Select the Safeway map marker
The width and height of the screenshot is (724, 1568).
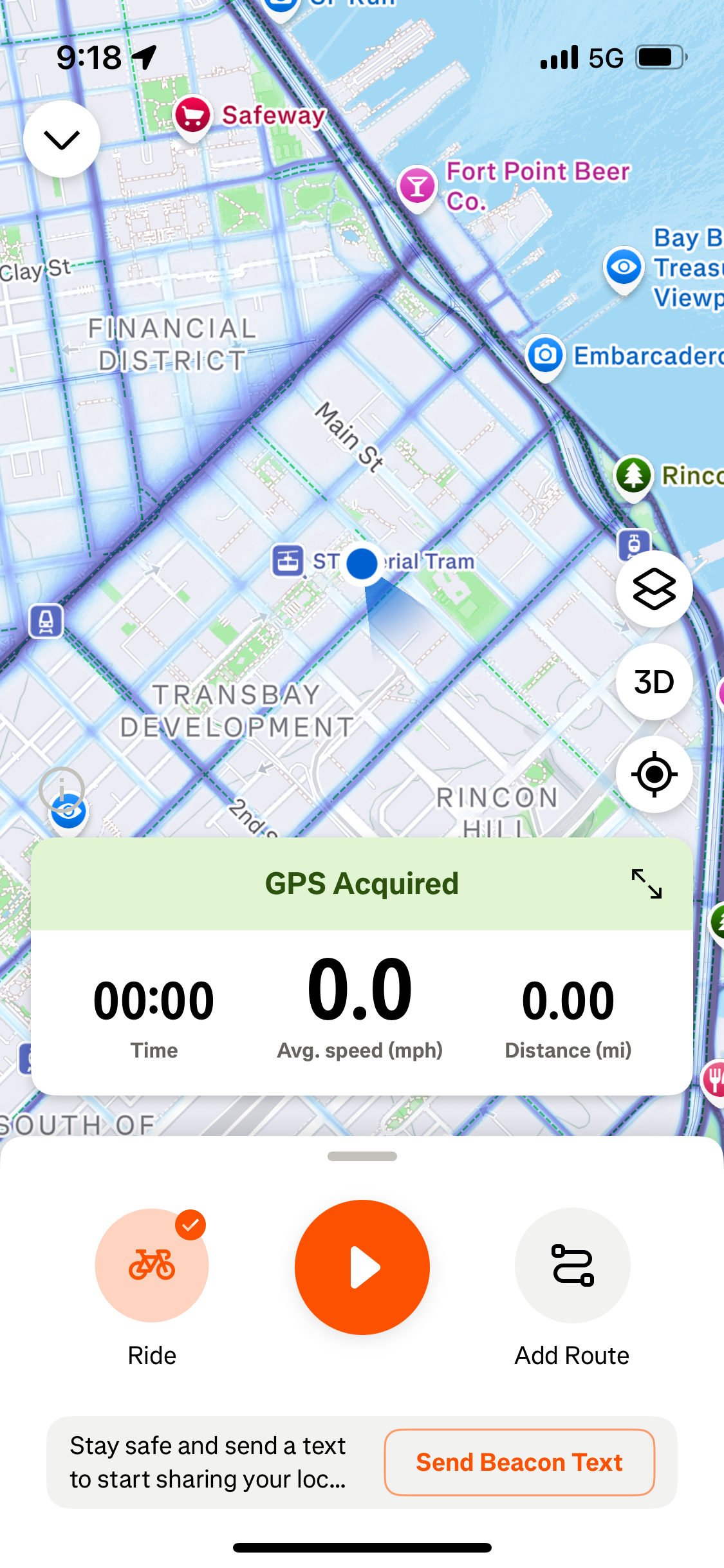coord(192,117)
